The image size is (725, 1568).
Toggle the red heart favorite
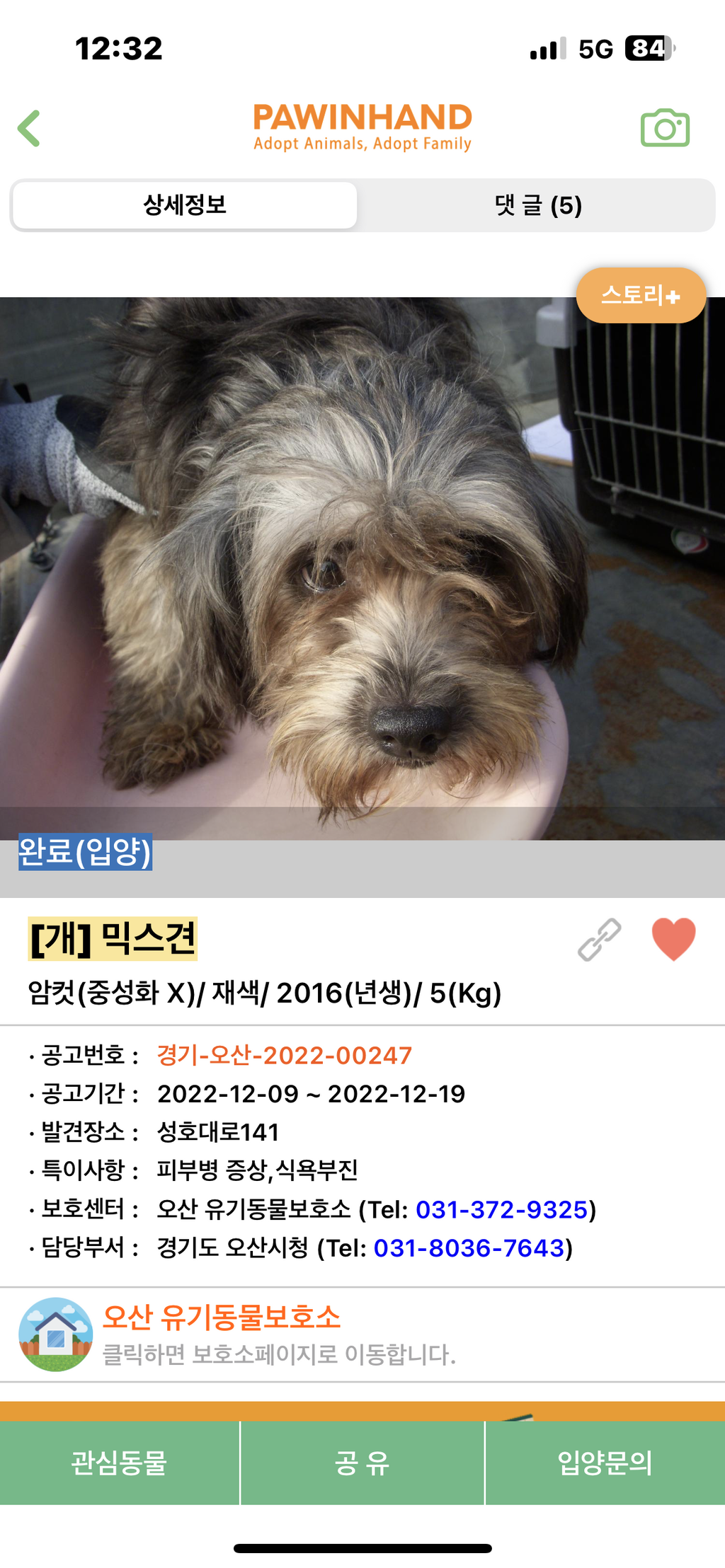pos(673,939)
